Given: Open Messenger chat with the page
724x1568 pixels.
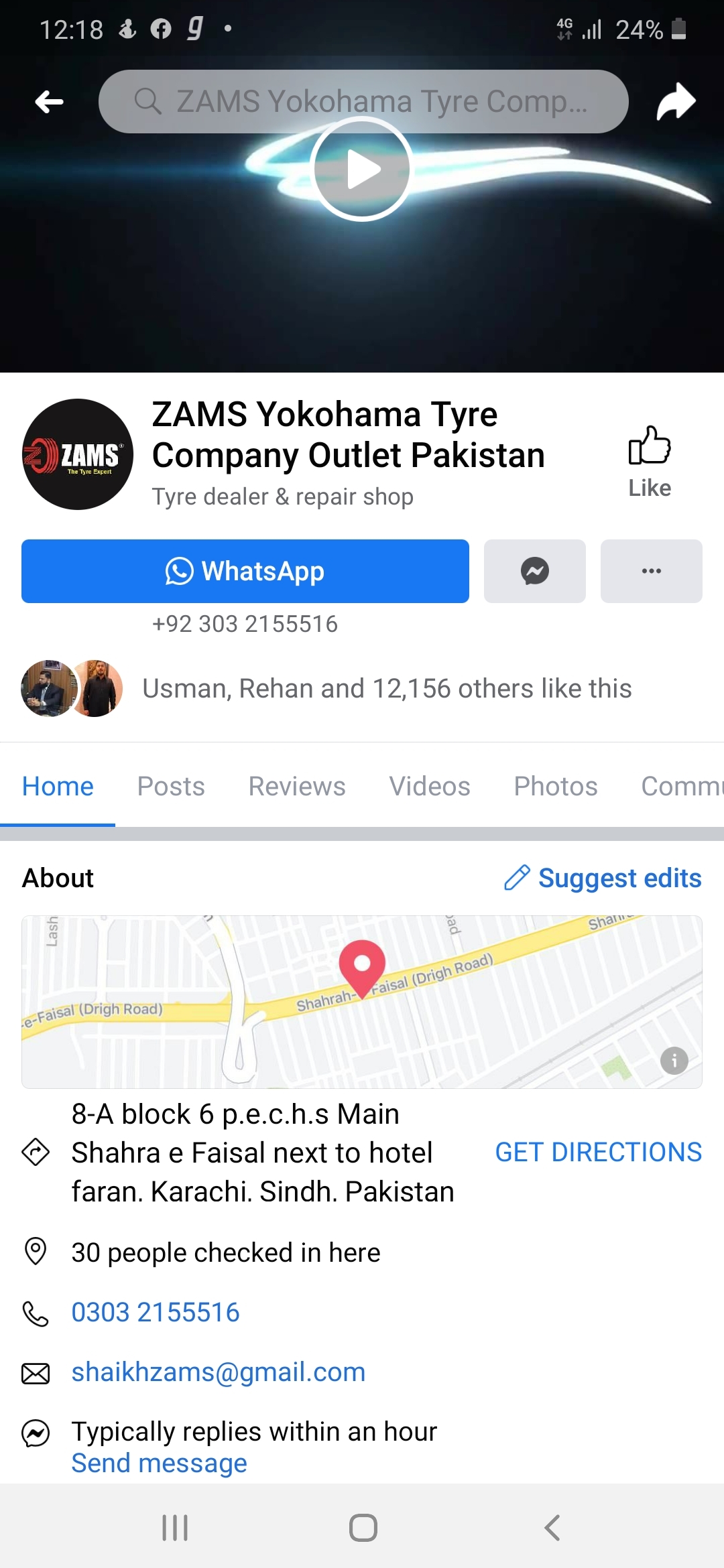Looking at the screenshot, I should (535, 571).
